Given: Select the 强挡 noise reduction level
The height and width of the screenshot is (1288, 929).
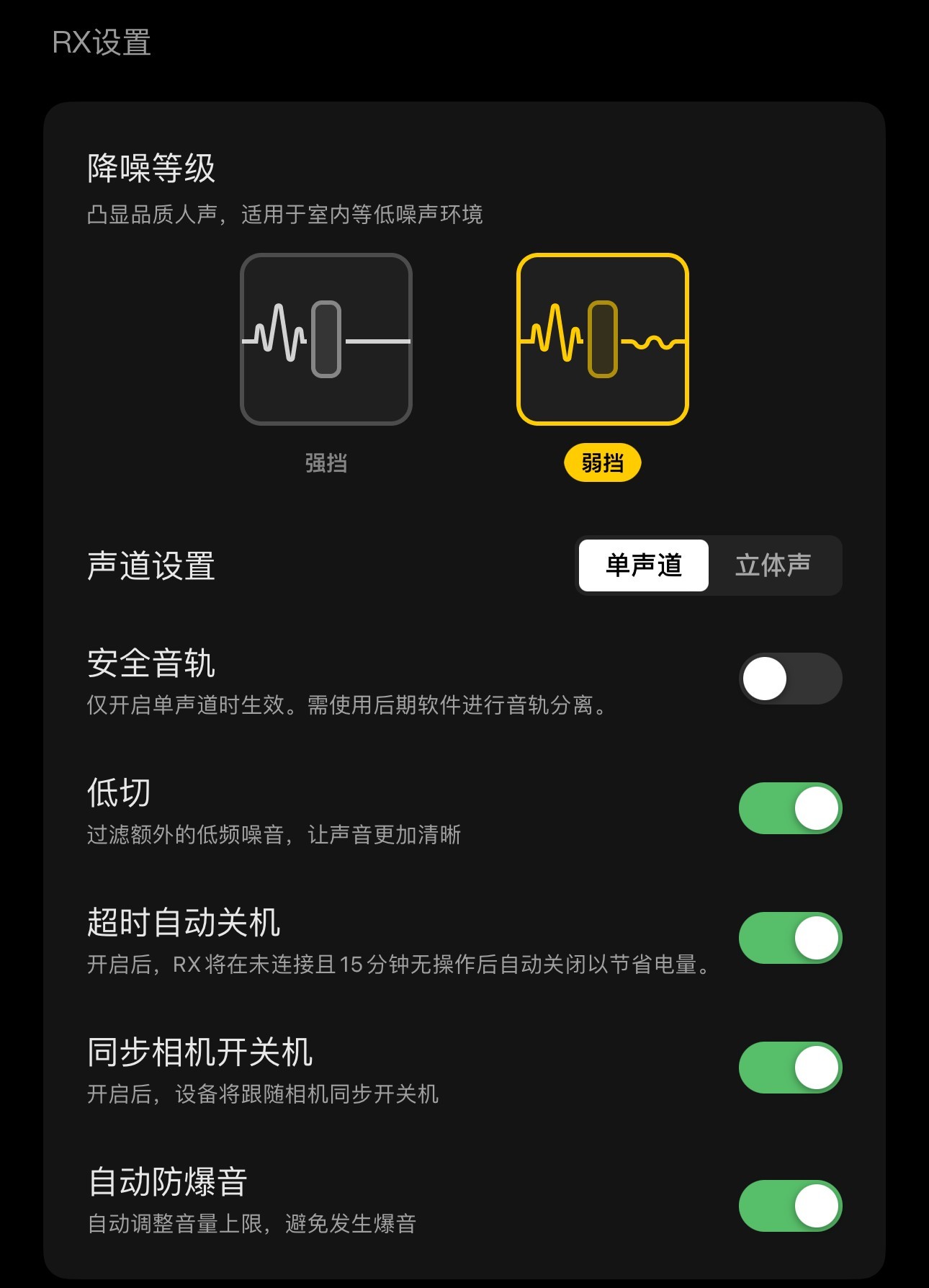Looking at the screenshot, I should [326, 339].
